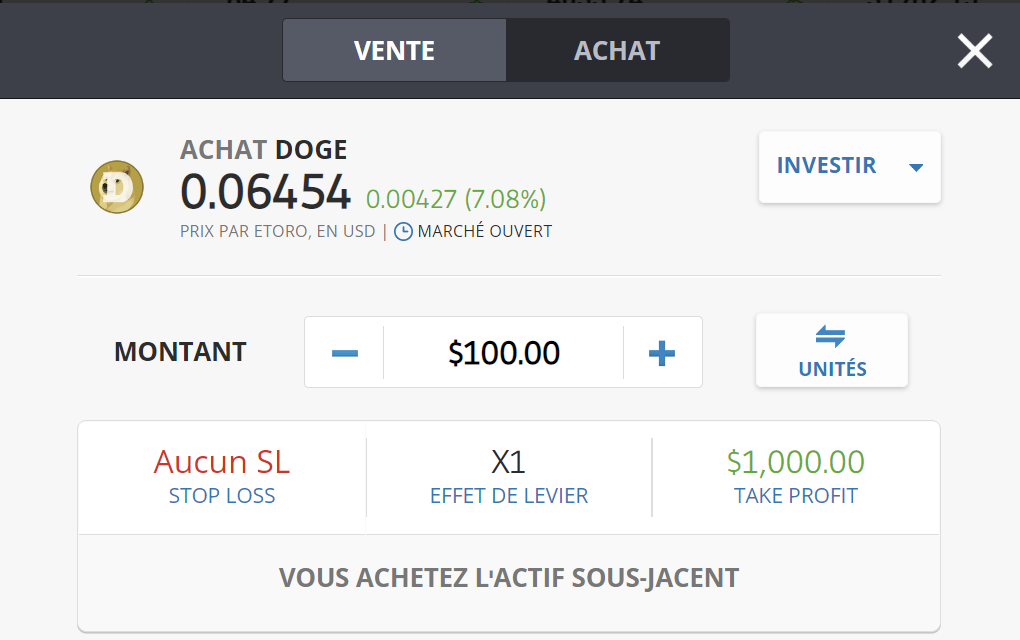Switch the amount to UNITÉS
The image size is (1020, 640).
tap(831, 351)
